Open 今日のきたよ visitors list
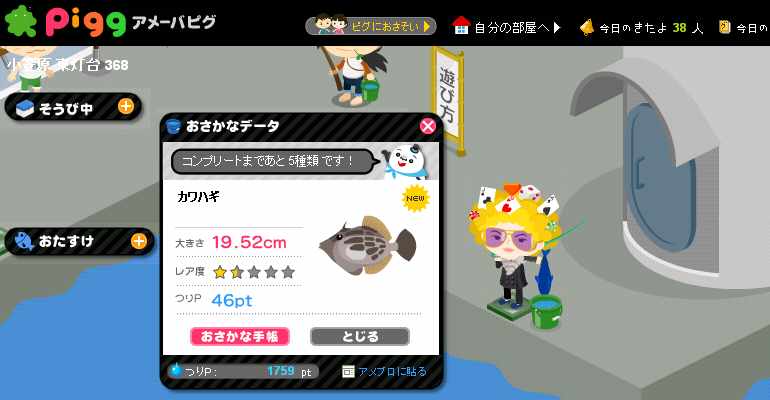Viewport: 770px width, 400px height. point(640,27)
